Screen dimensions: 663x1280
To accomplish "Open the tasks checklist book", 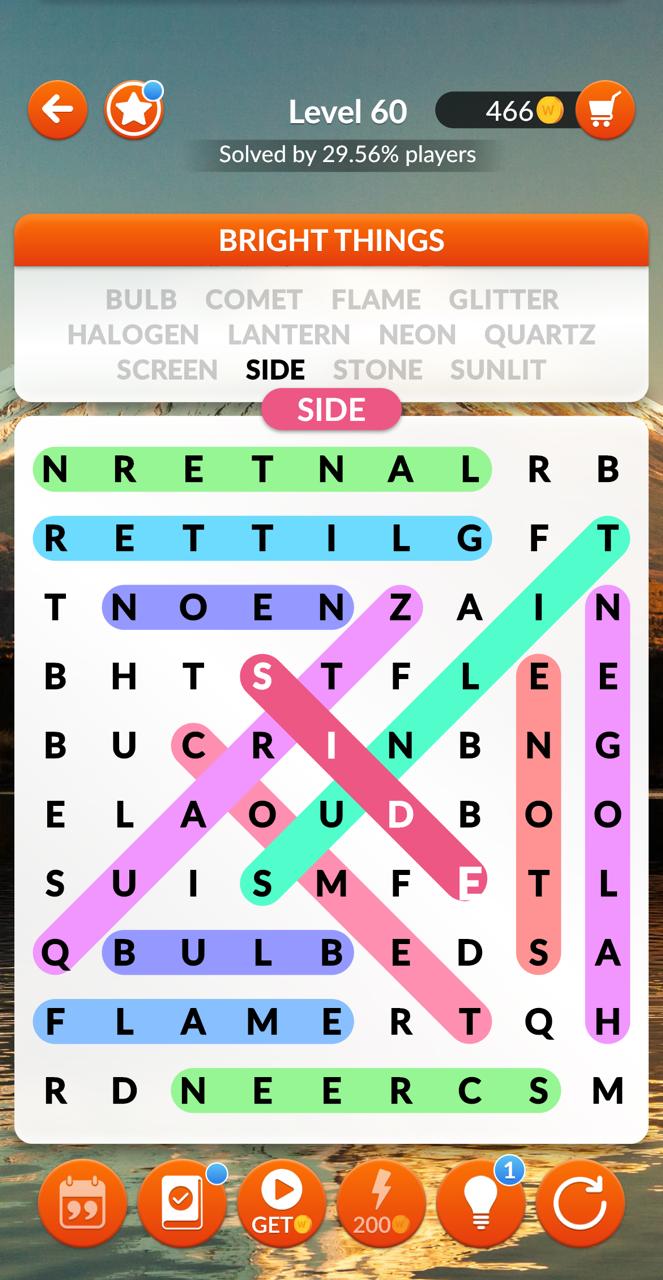I will (181, 1203).
